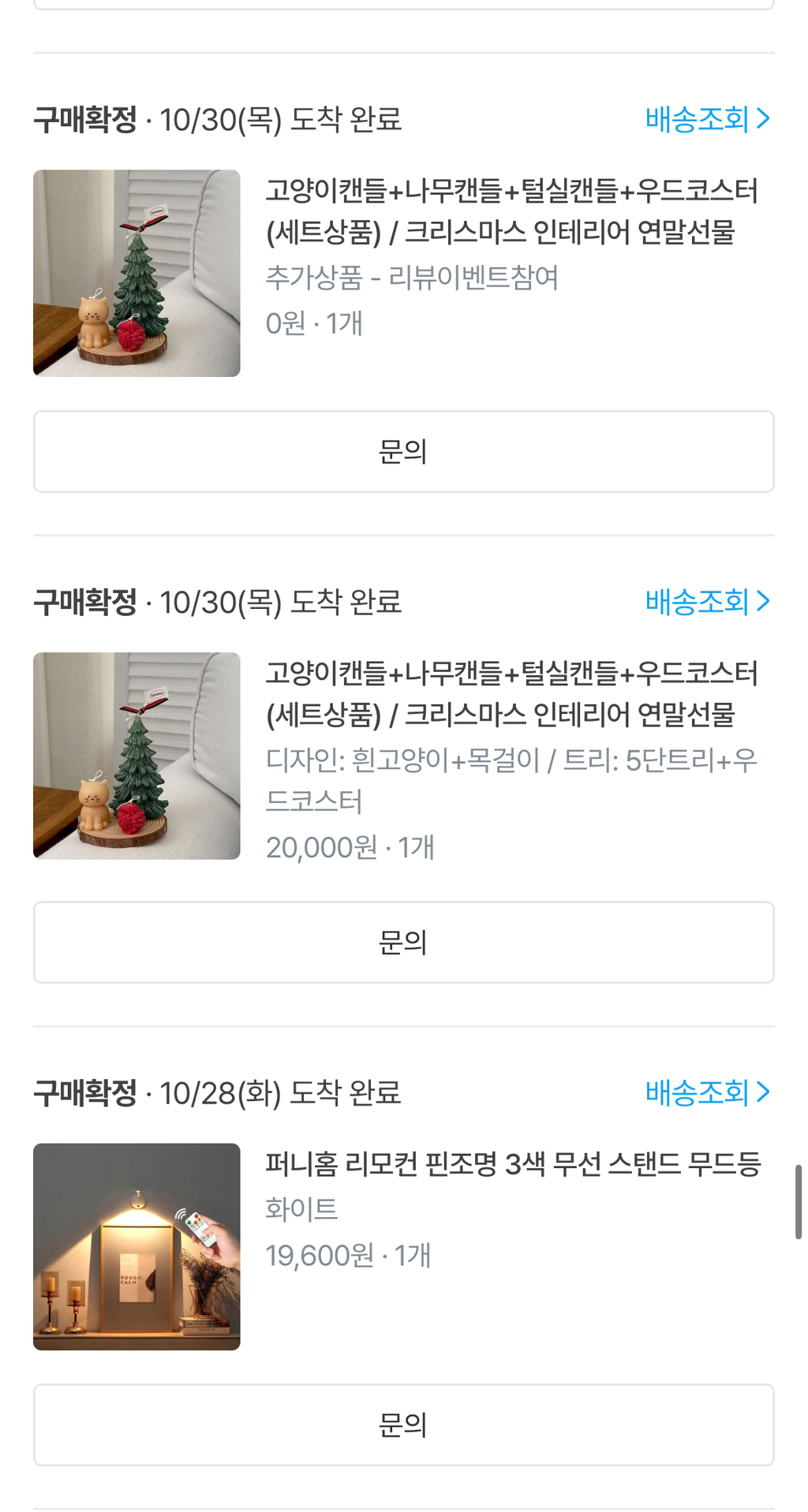
Task: Open 배송조회 for the 20,000원 candle set
Action: 707,602
